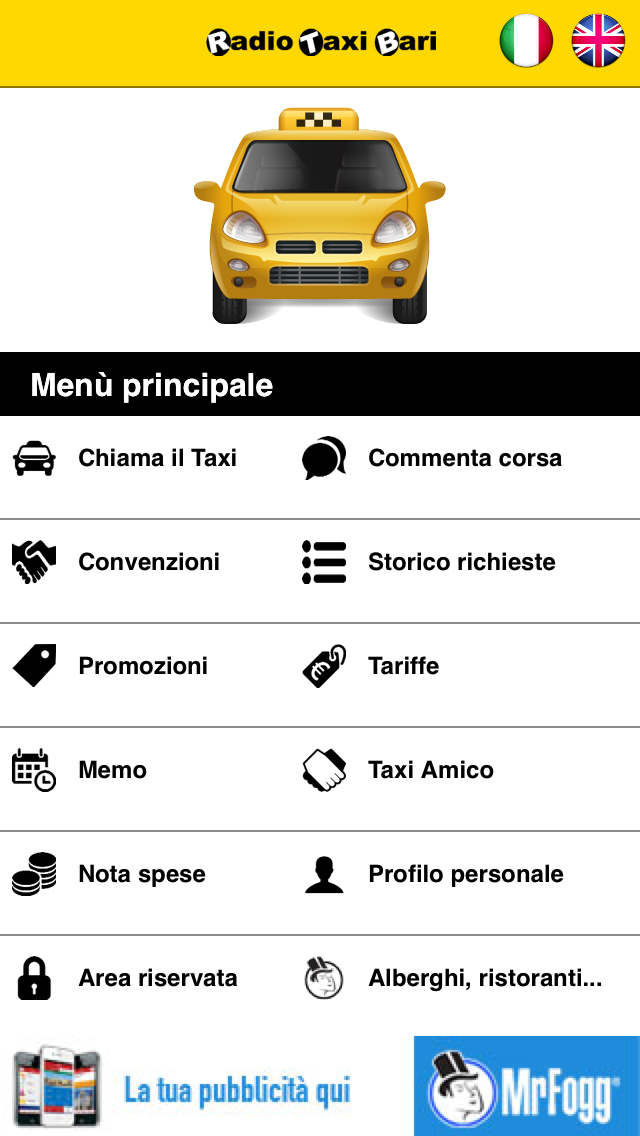The height and width of the screenshot is (1136, 640).
Task: Open Chiama il Taxi
Action: click(145, 459)
